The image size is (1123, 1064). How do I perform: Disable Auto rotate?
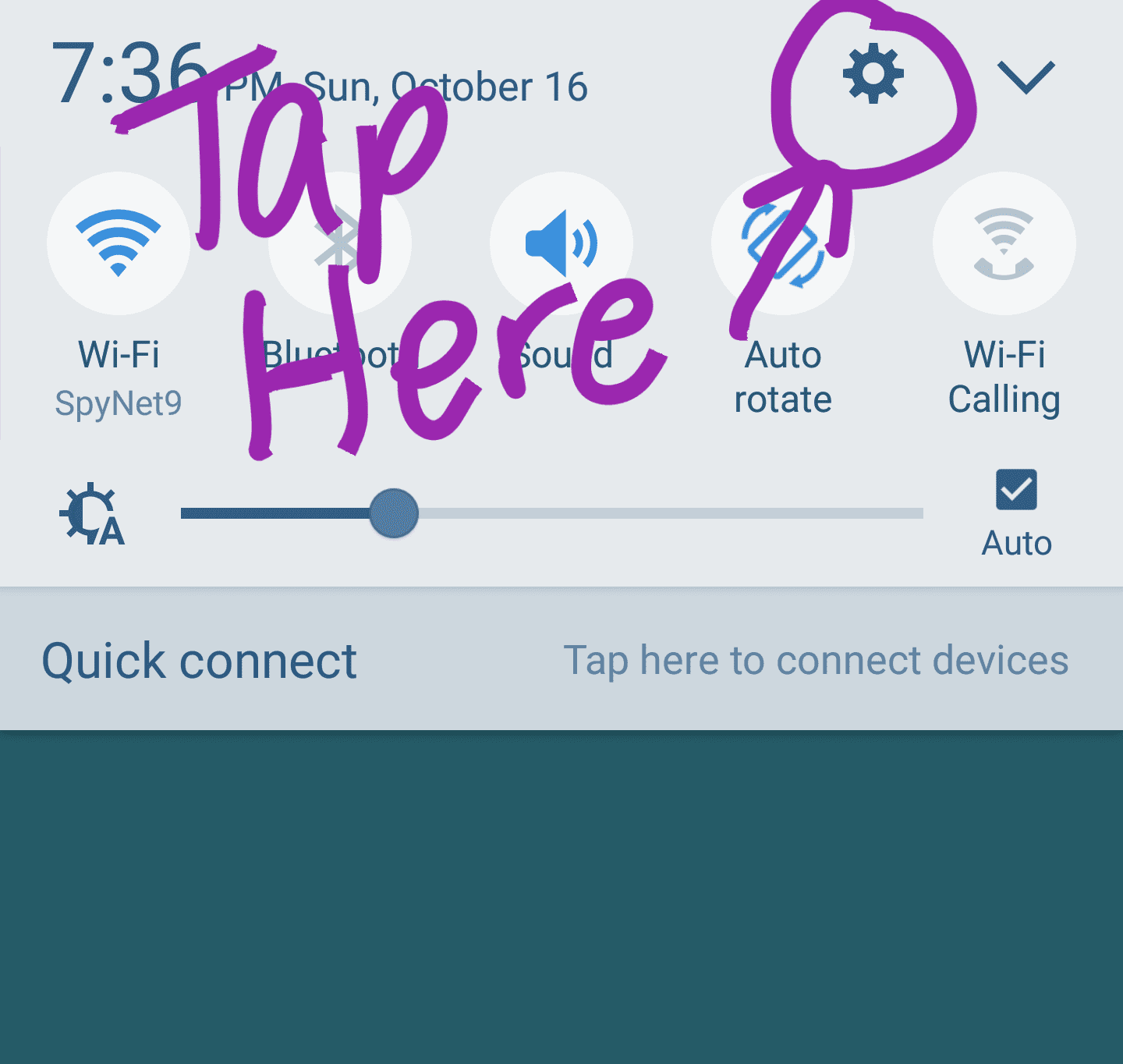tap(783, 243)
